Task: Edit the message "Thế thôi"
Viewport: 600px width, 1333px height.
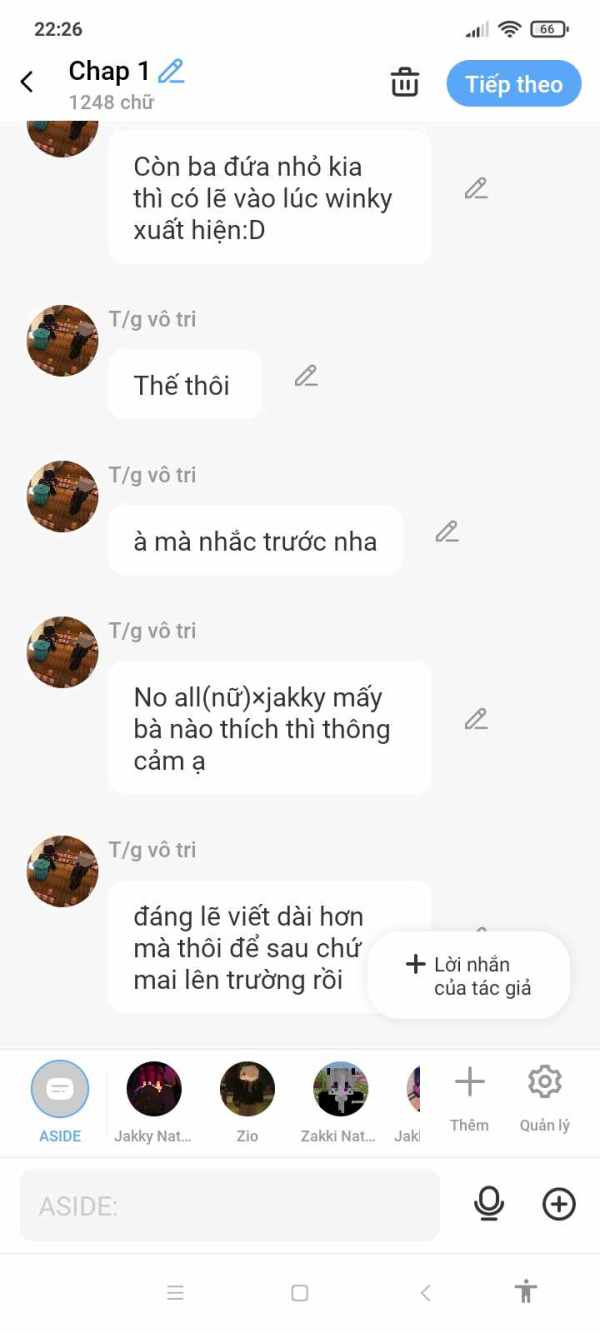Action: click(x=306, y=376)
